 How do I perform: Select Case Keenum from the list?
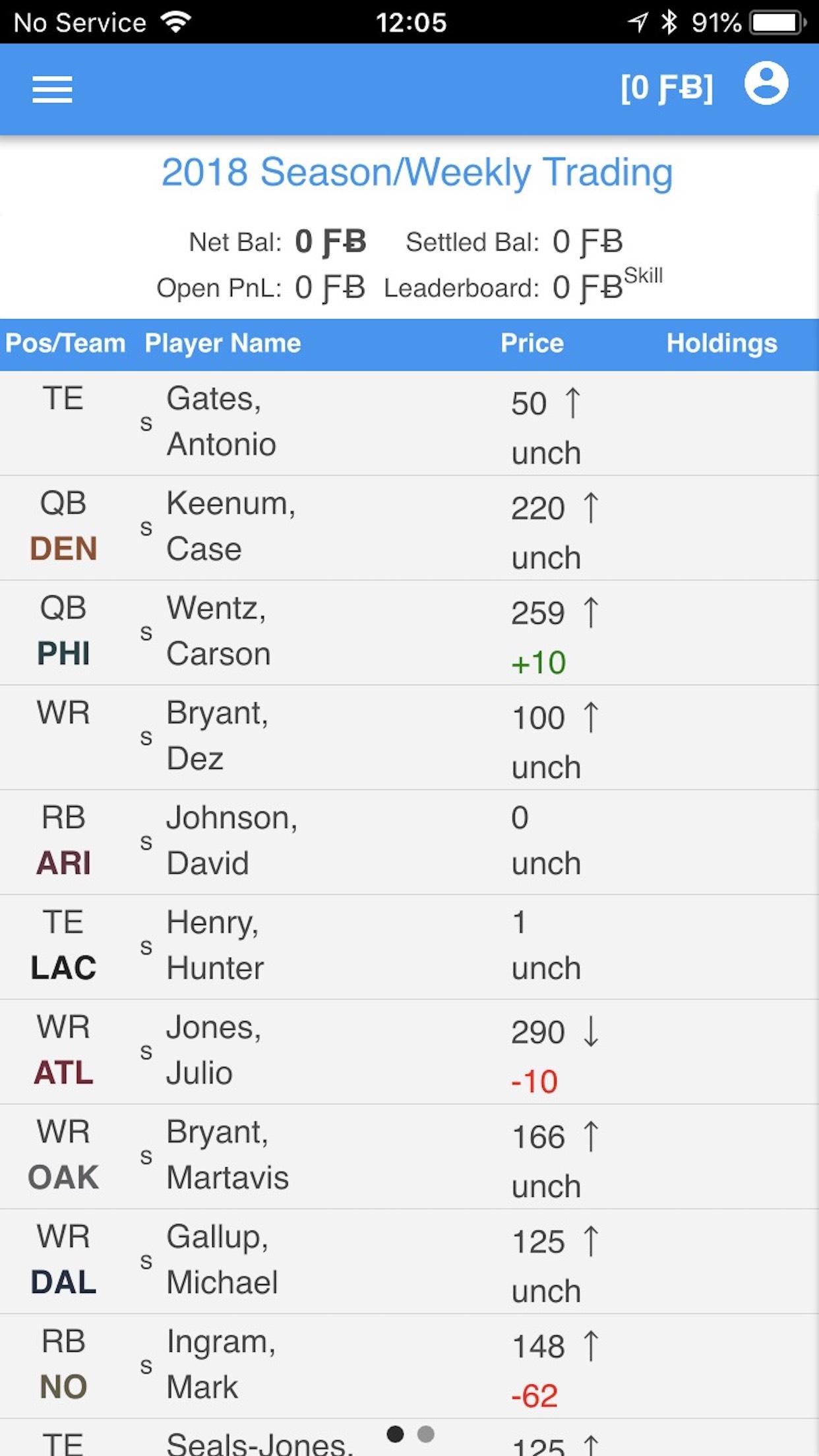pyautogui.click(x=231, y=526)
